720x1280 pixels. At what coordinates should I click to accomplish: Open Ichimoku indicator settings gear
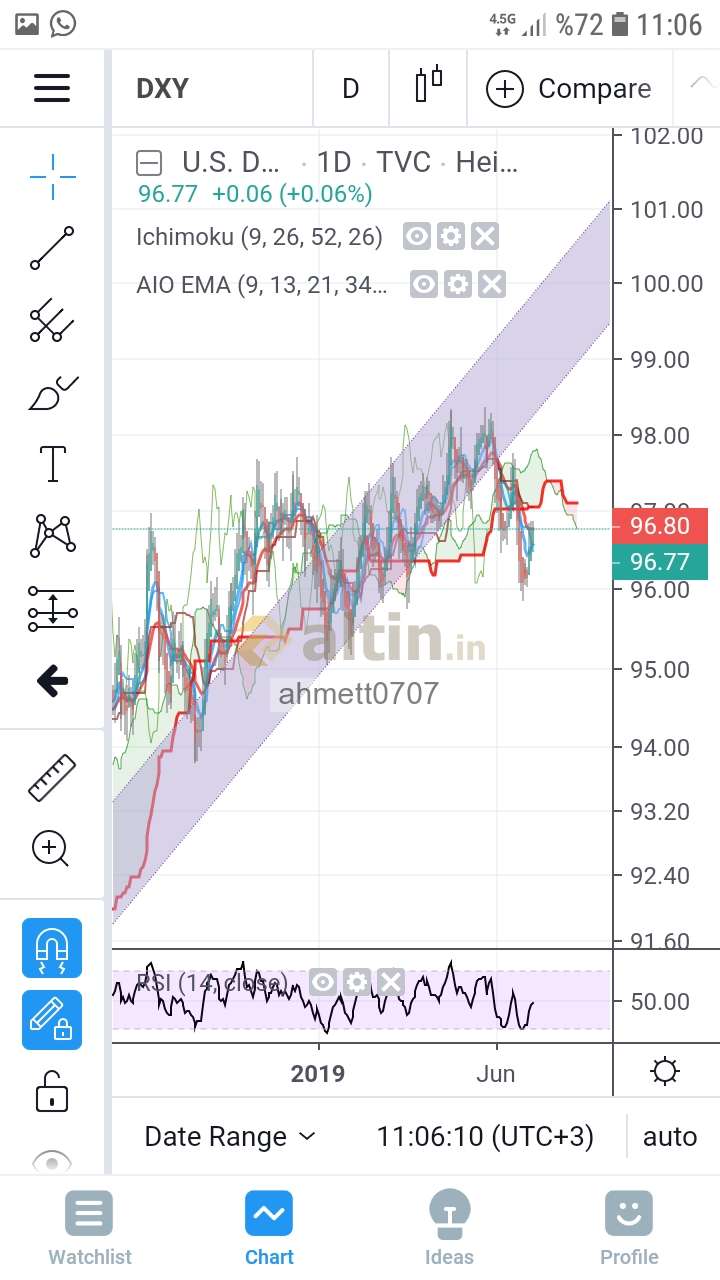pos(451,237)
